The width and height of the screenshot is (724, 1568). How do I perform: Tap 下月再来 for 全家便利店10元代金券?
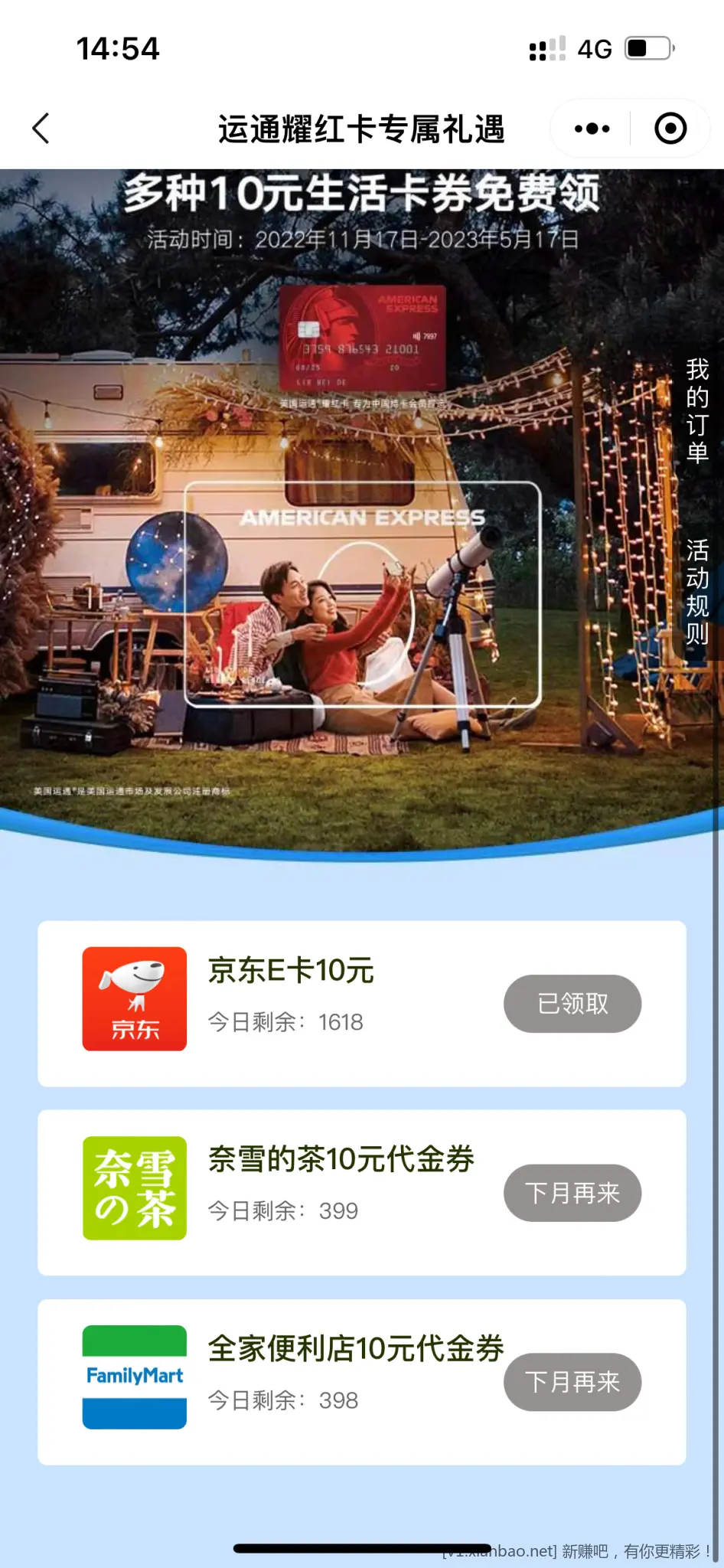coord(572,1382)
